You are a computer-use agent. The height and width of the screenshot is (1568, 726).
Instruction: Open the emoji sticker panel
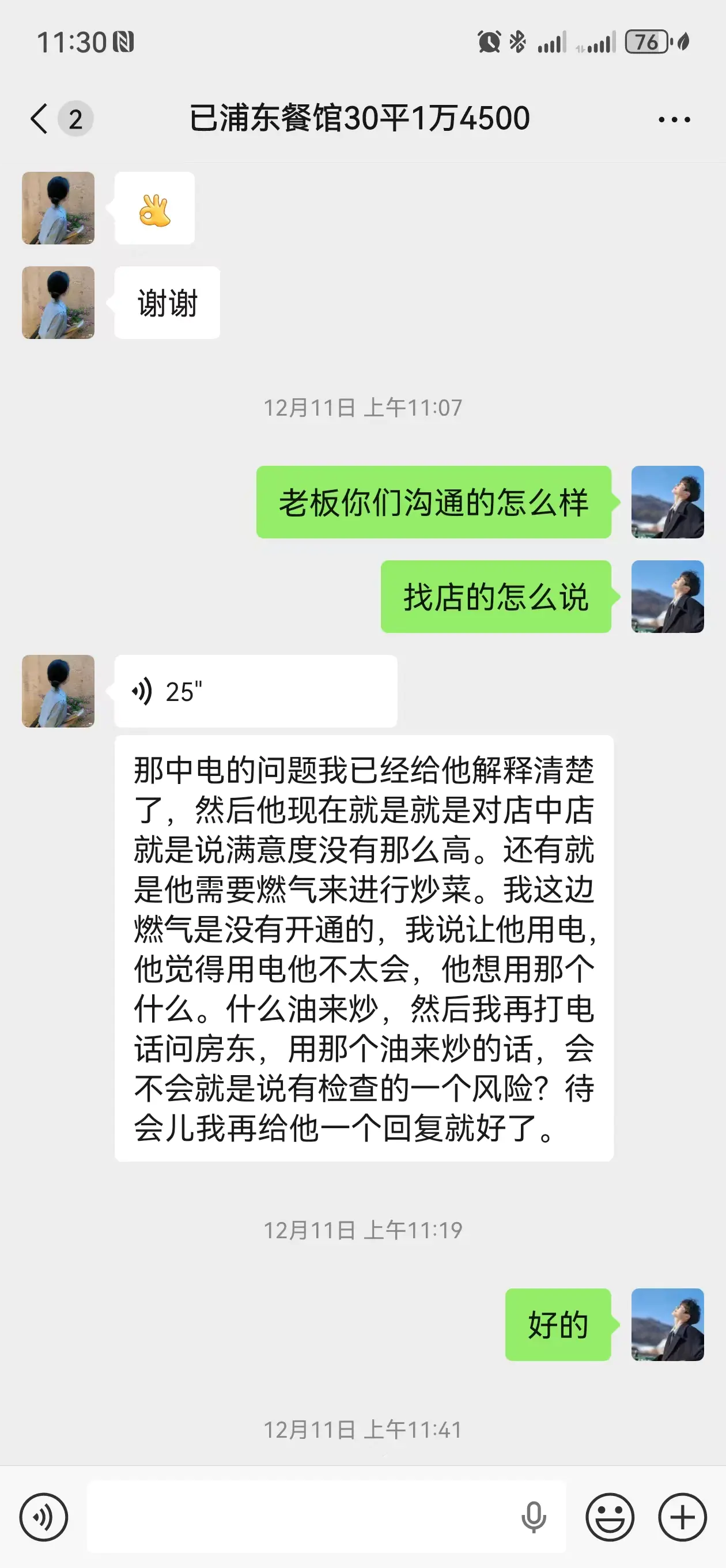(609, 1517)
